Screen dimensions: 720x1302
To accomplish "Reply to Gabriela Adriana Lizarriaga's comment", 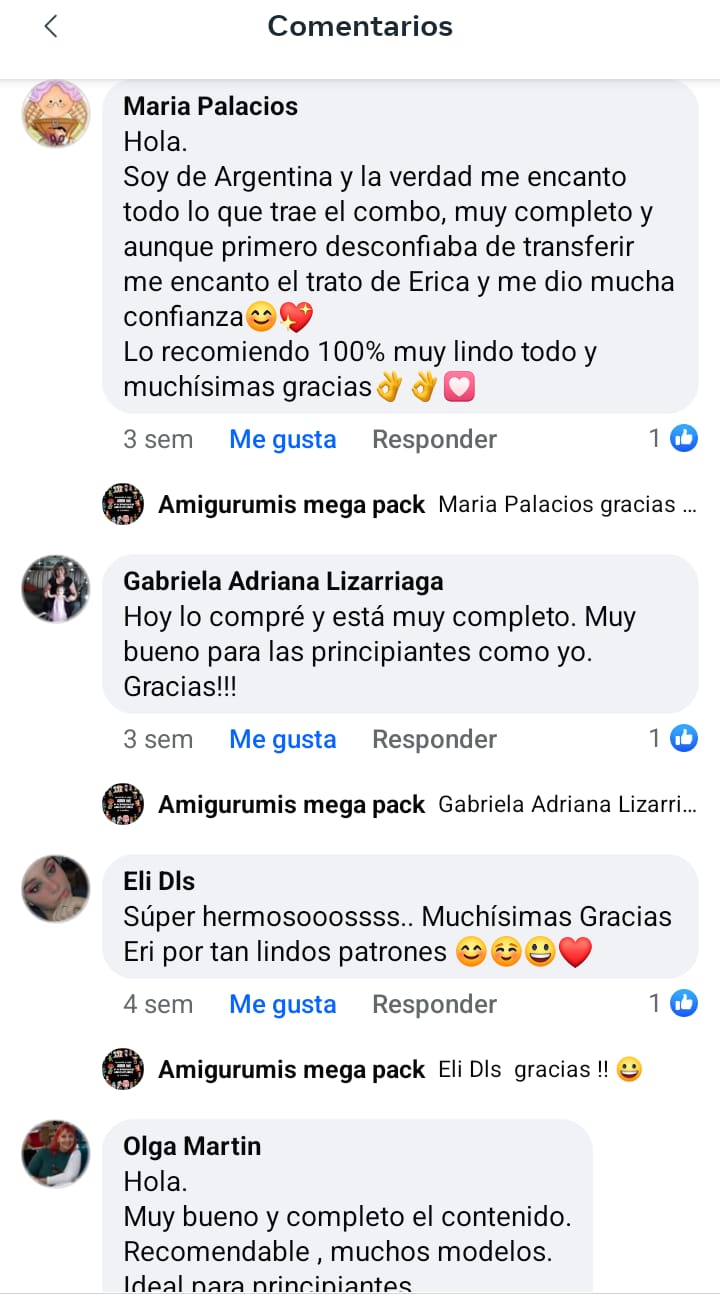I will [x=434, y=739].
